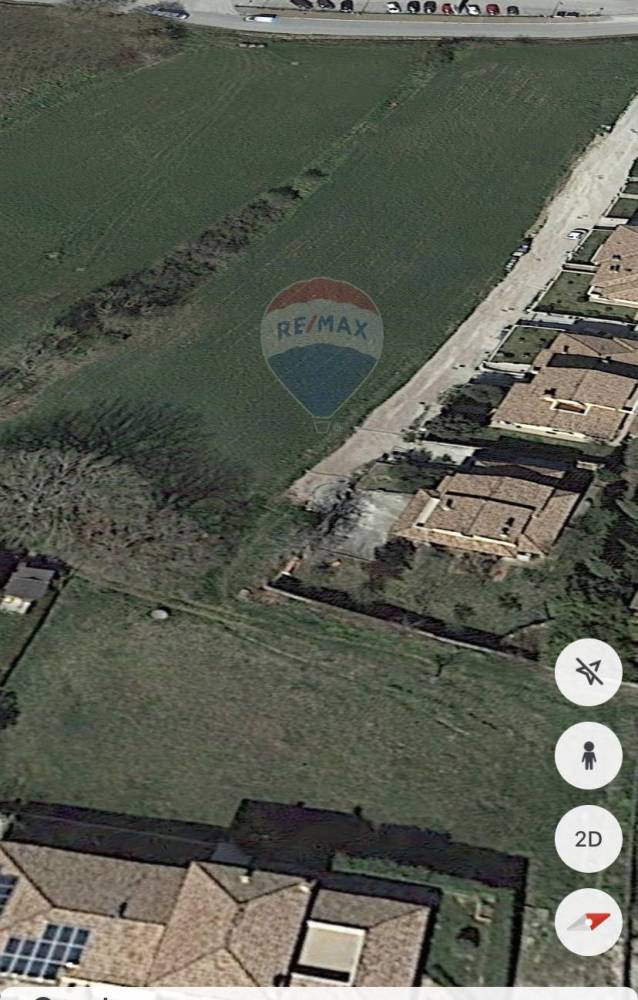This screenshot has width=638, height=1000.
Task: Switch the map to 2D view
Action: coord(588,838)
